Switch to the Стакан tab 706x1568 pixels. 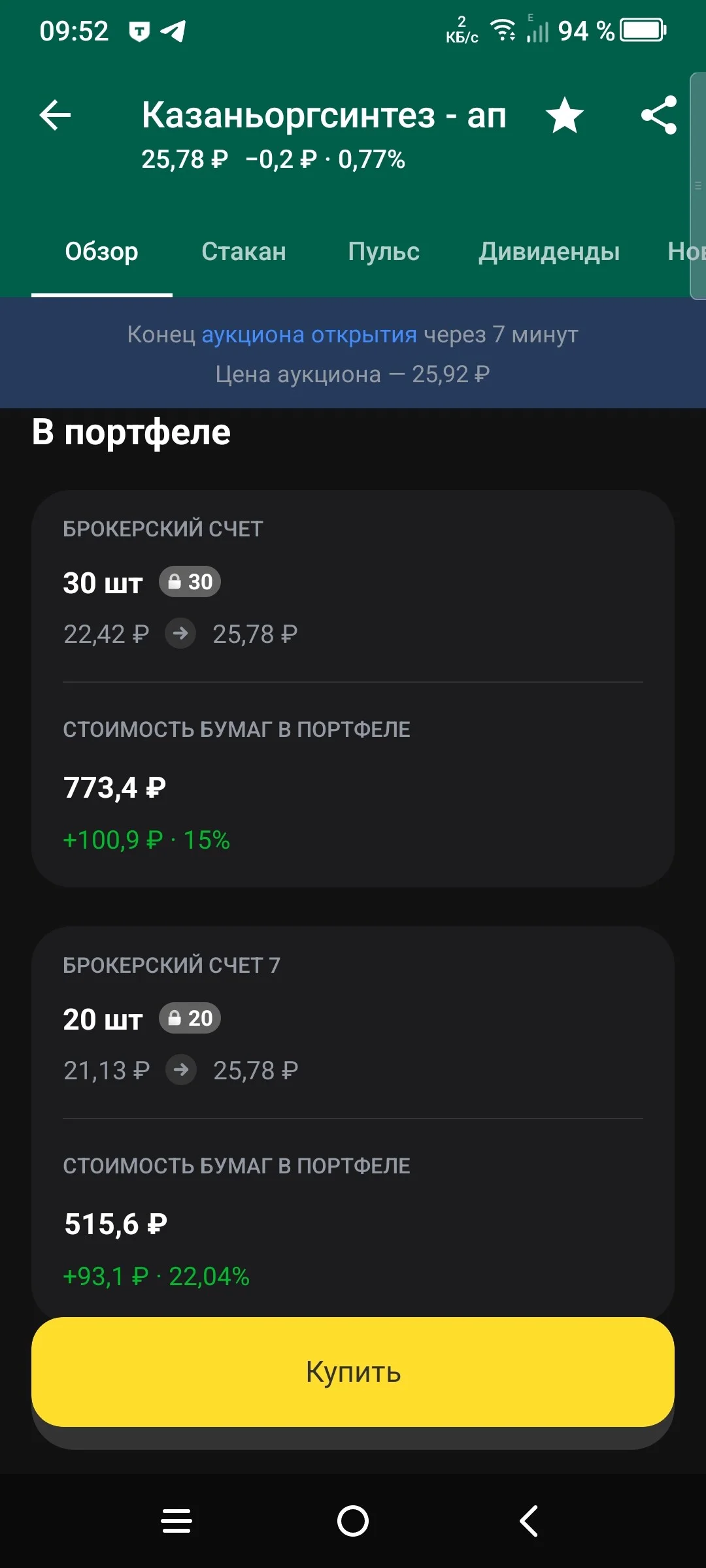coord(244,252)
